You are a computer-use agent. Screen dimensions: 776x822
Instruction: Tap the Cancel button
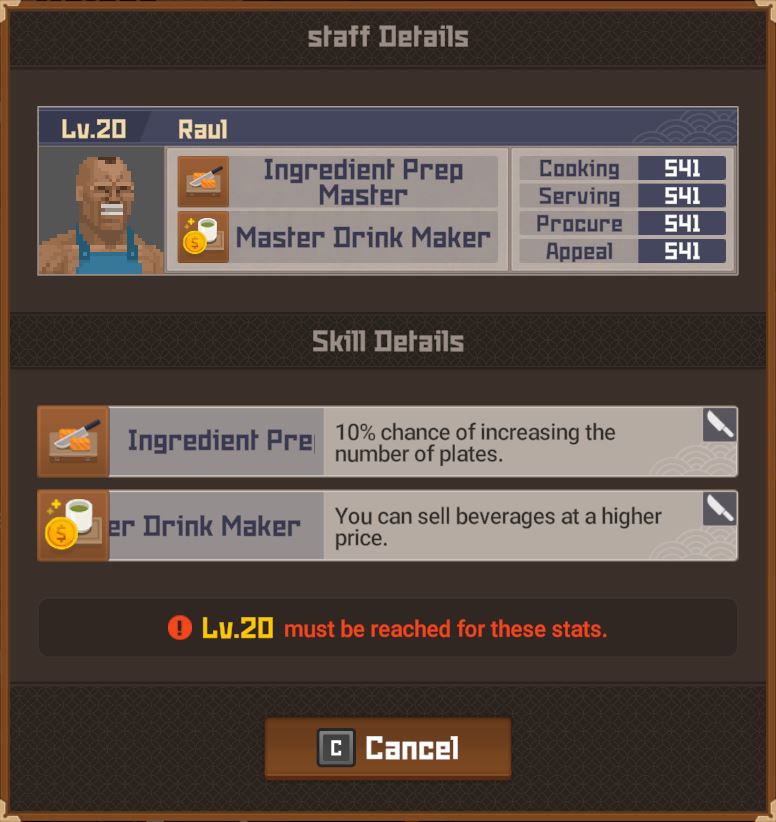388,747
